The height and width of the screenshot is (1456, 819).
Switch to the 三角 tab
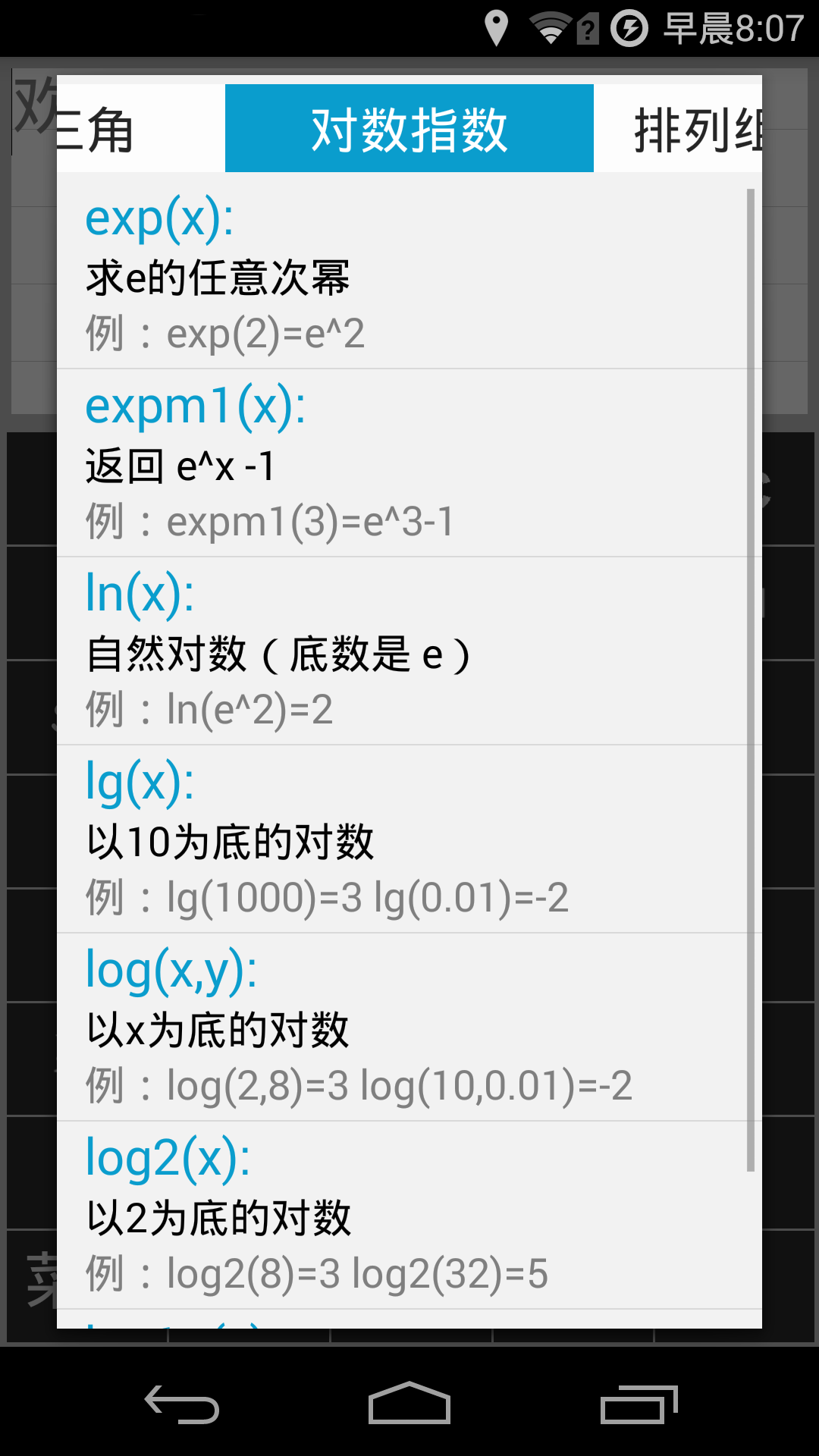114,129
